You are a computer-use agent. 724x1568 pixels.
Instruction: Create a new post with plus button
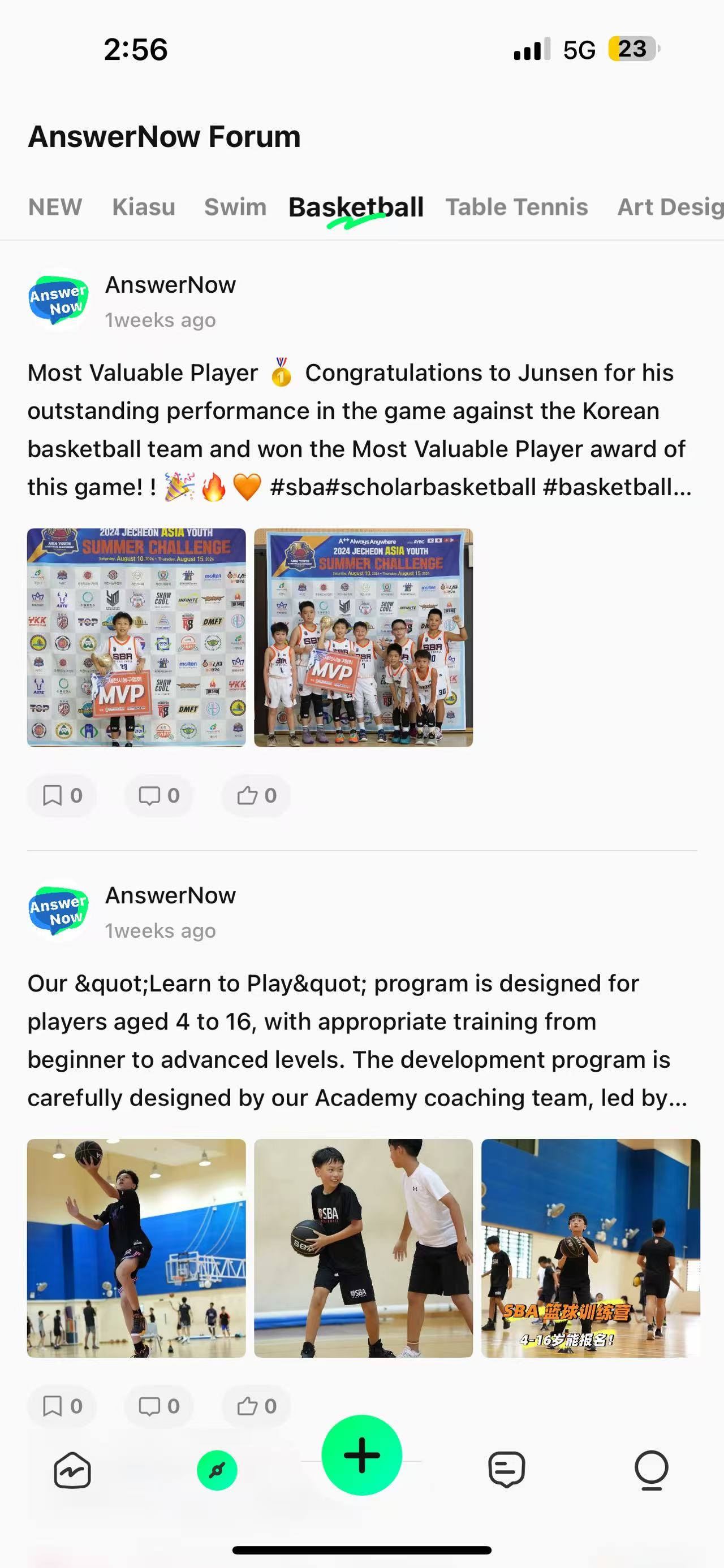pos(361,1456)
